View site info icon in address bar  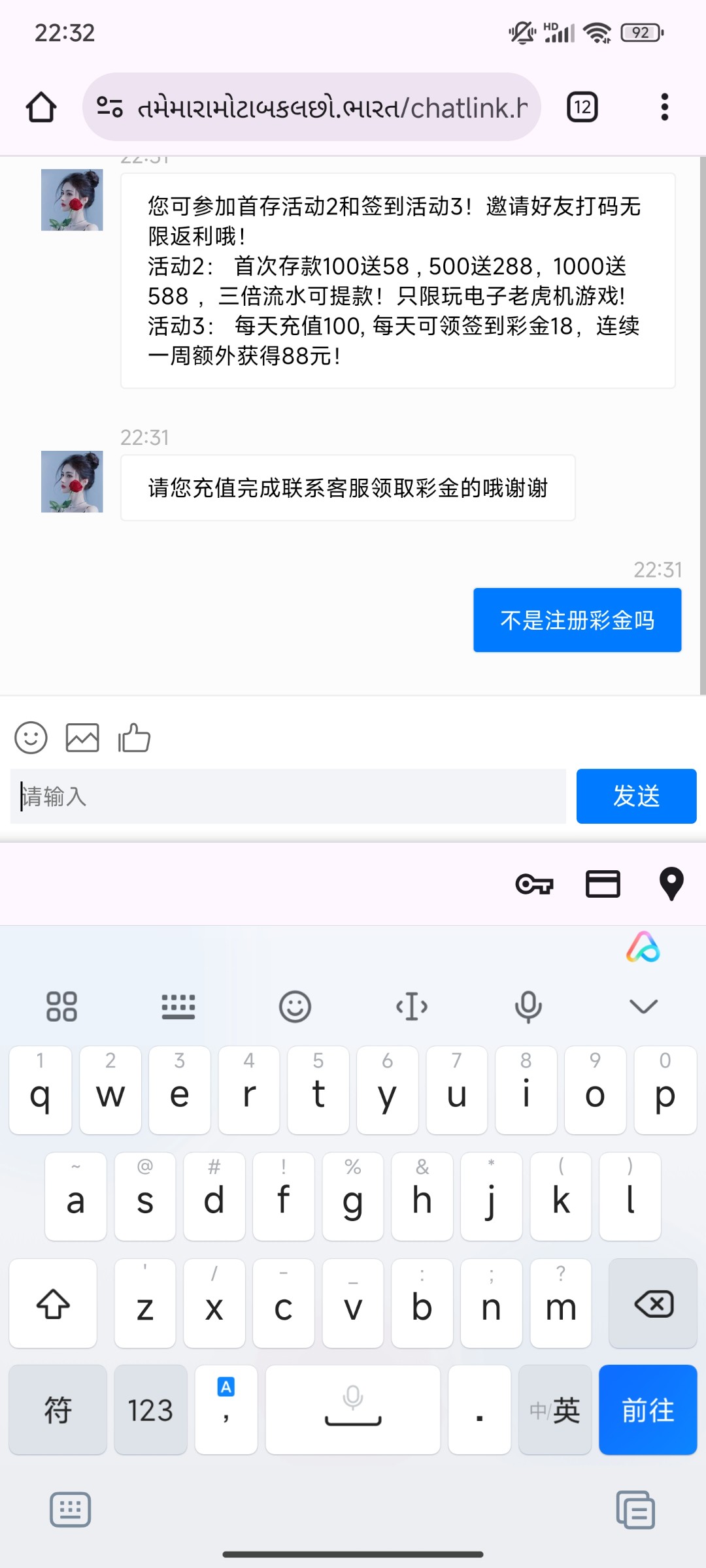coord(110,106)
